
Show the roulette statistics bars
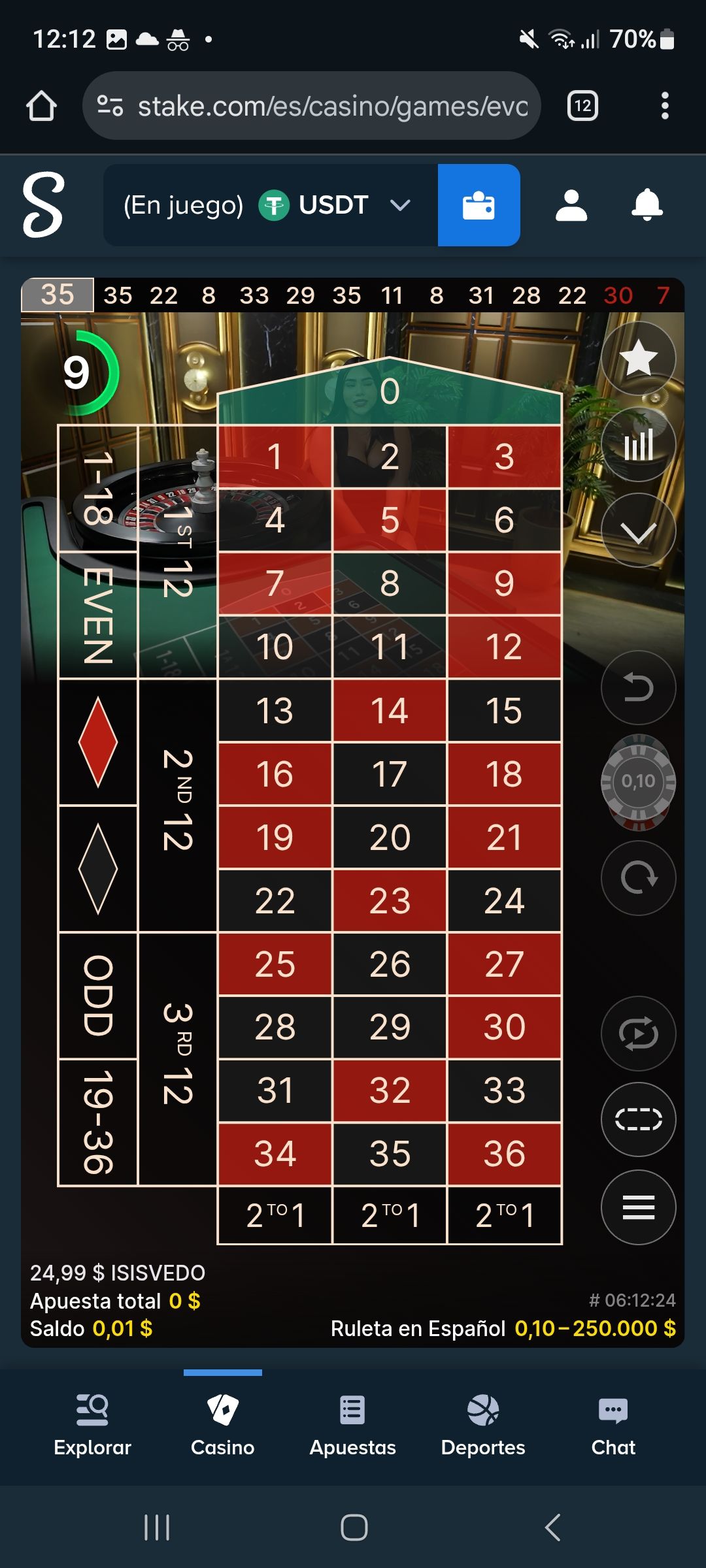point(638,445)
